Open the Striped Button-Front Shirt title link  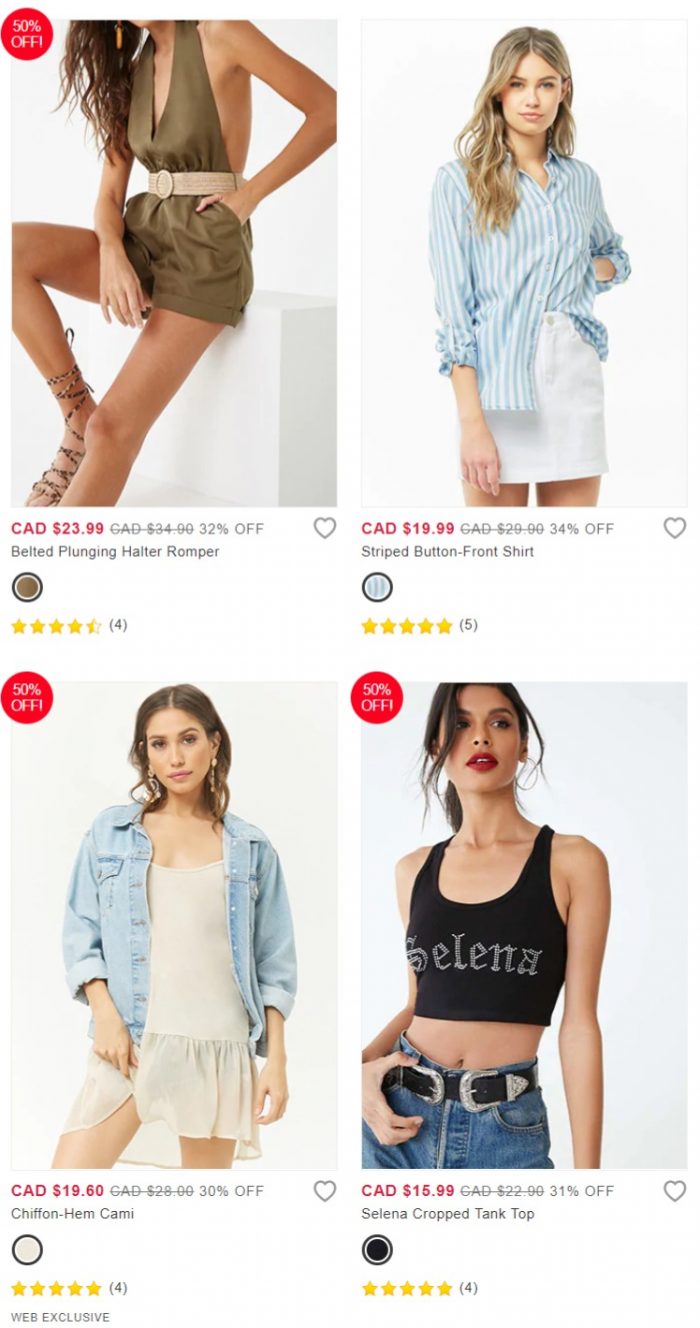448,552
